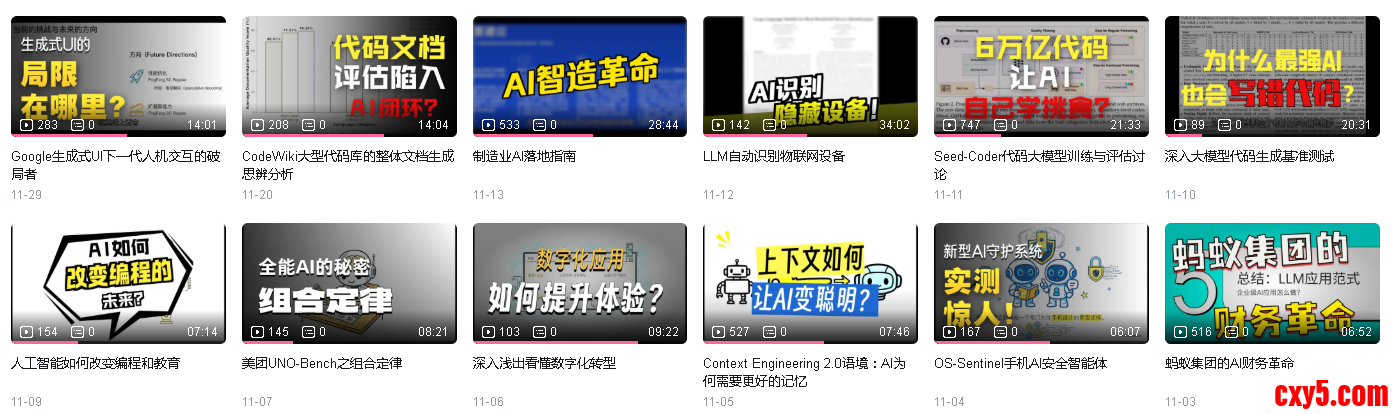Play the Context Engineering 2.0 video
The height and width of the screenshot is (414, 1393).
coord(810,282)
